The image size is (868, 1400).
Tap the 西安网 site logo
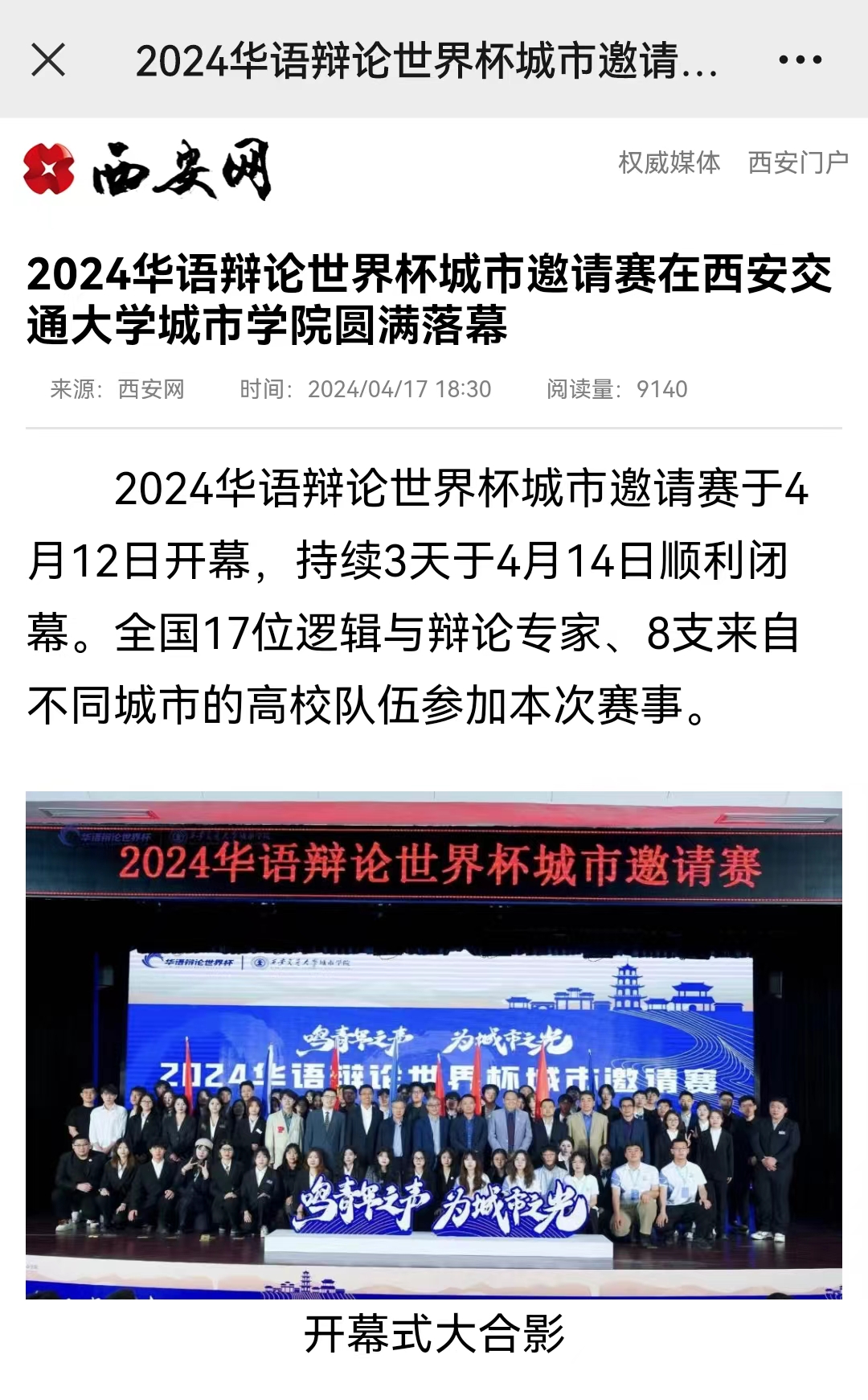click(148, 170)
